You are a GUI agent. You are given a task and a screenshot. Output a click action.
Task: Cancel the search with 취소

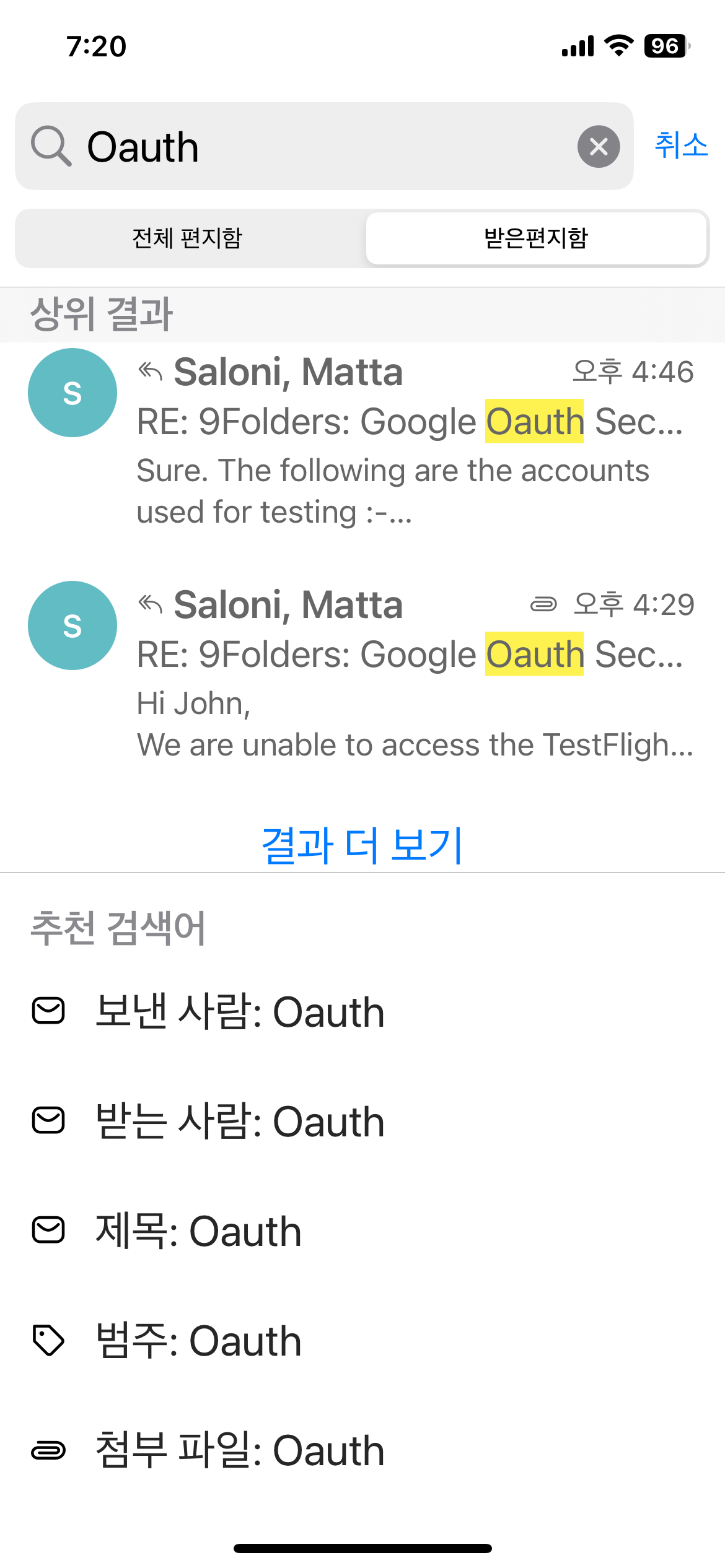click(681, 146)
